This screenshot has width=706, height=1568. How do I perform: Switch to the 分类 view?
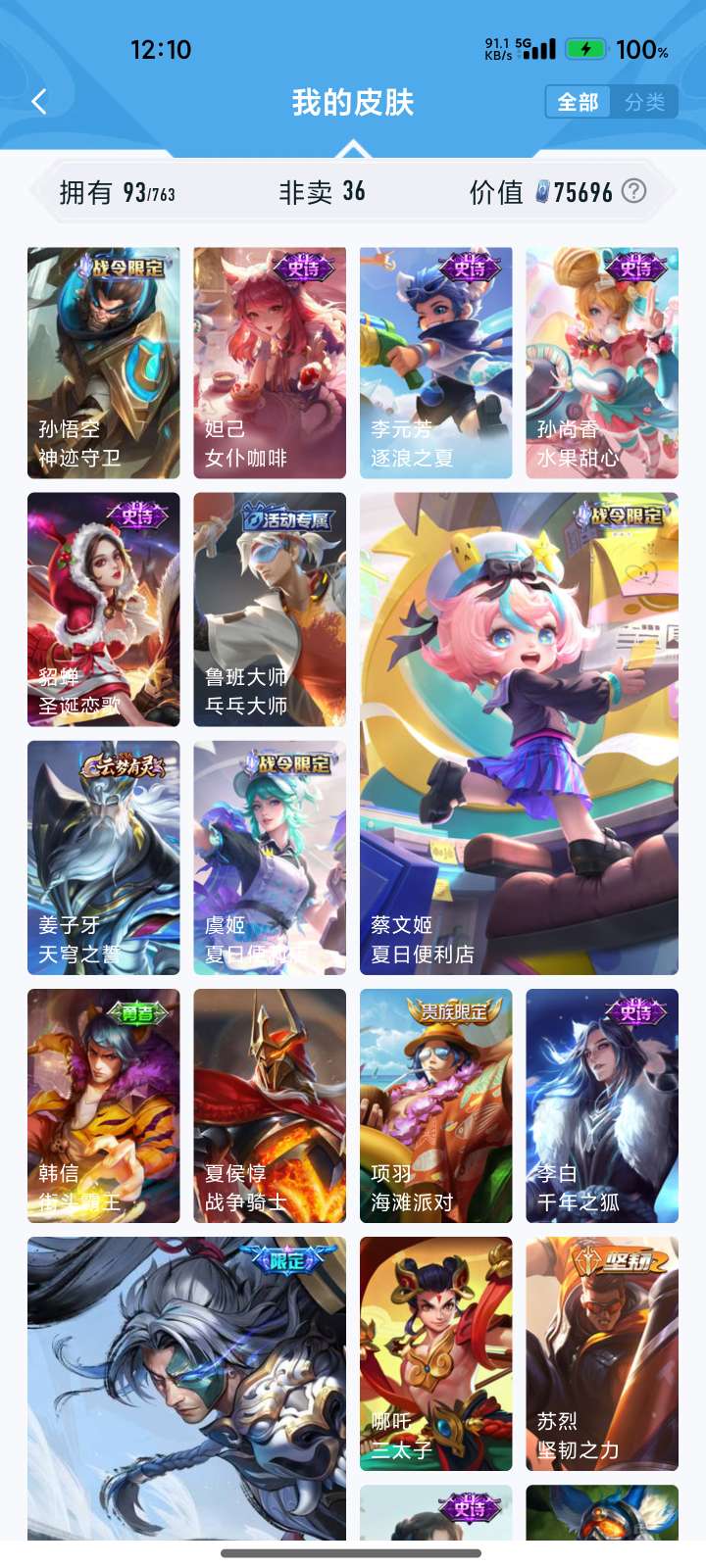coord(644,102)
